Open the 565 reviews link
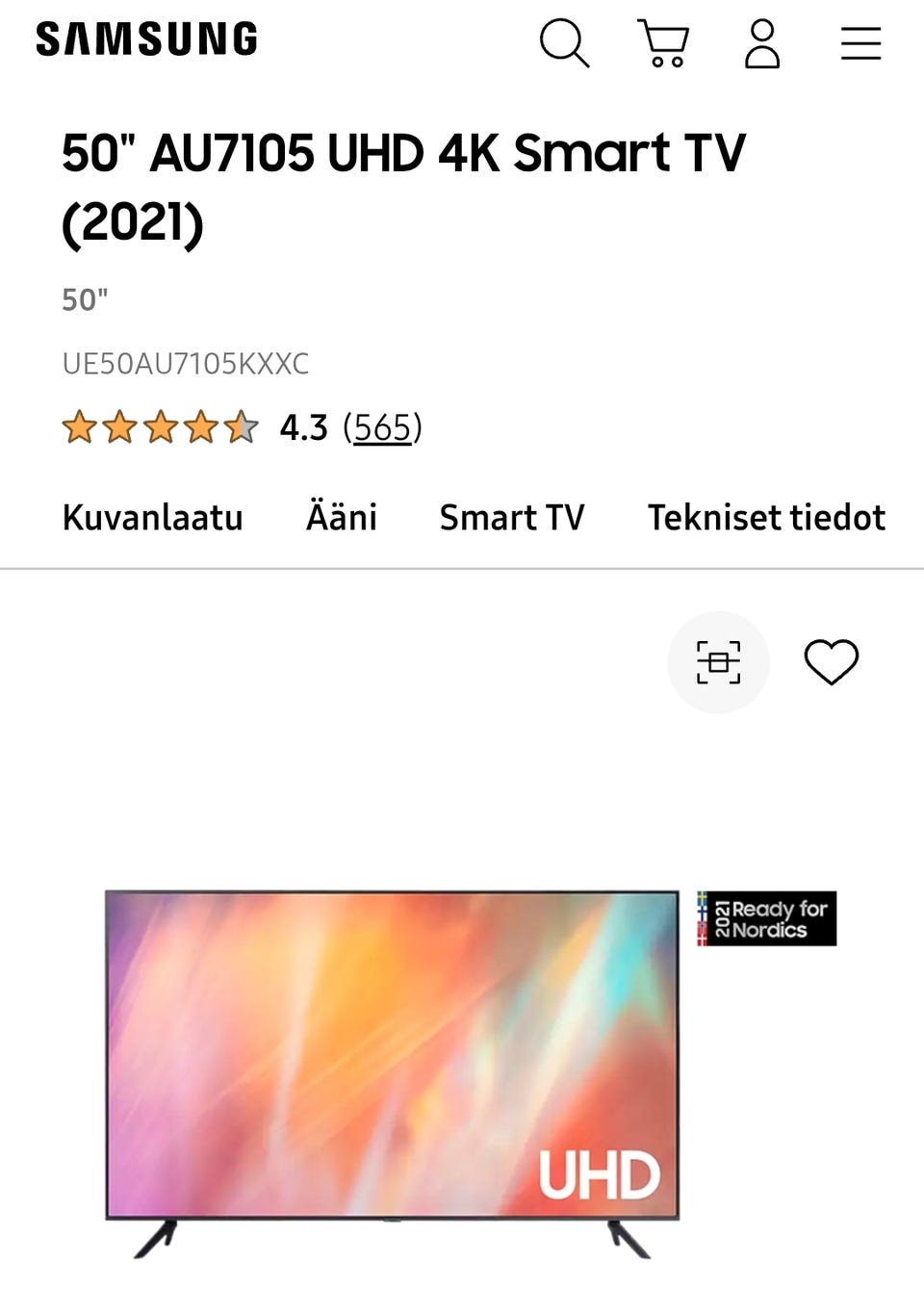This screenshot has height=1313, width=924. click(383, 427)
